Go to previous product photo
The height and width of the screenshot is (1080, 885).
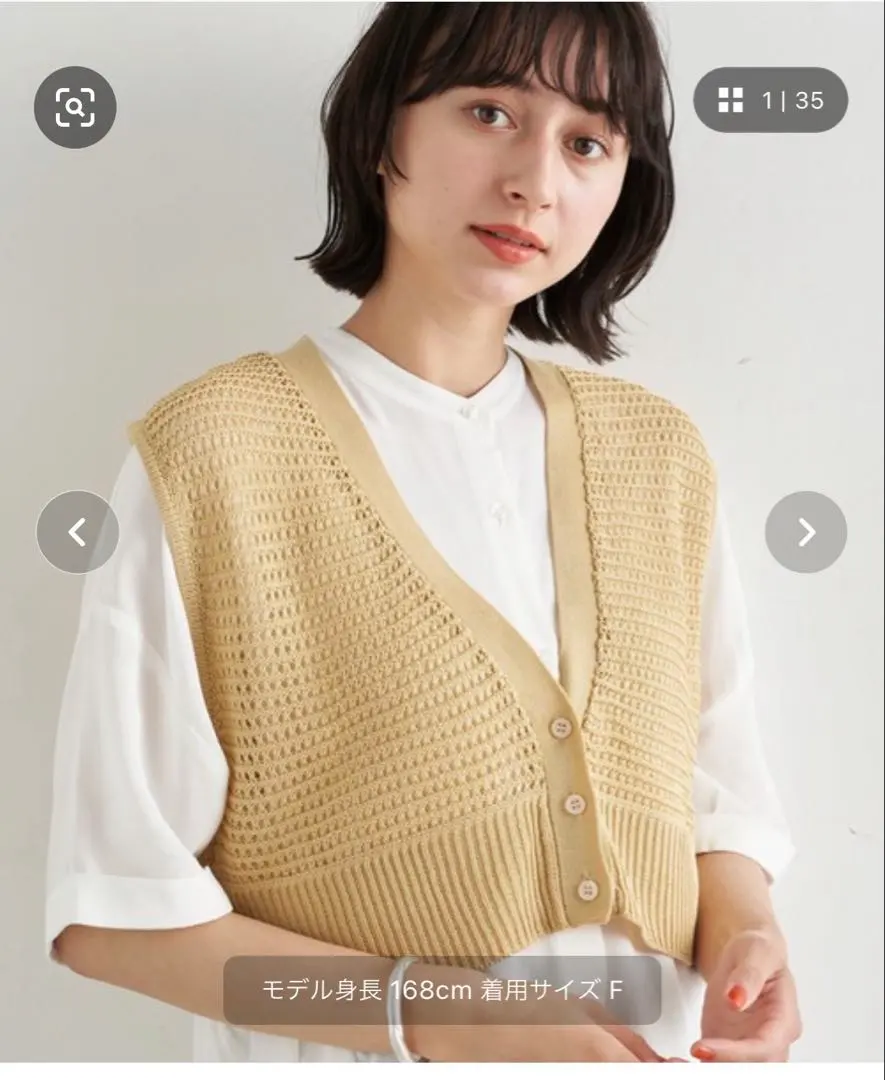click(x=77, y=532)
